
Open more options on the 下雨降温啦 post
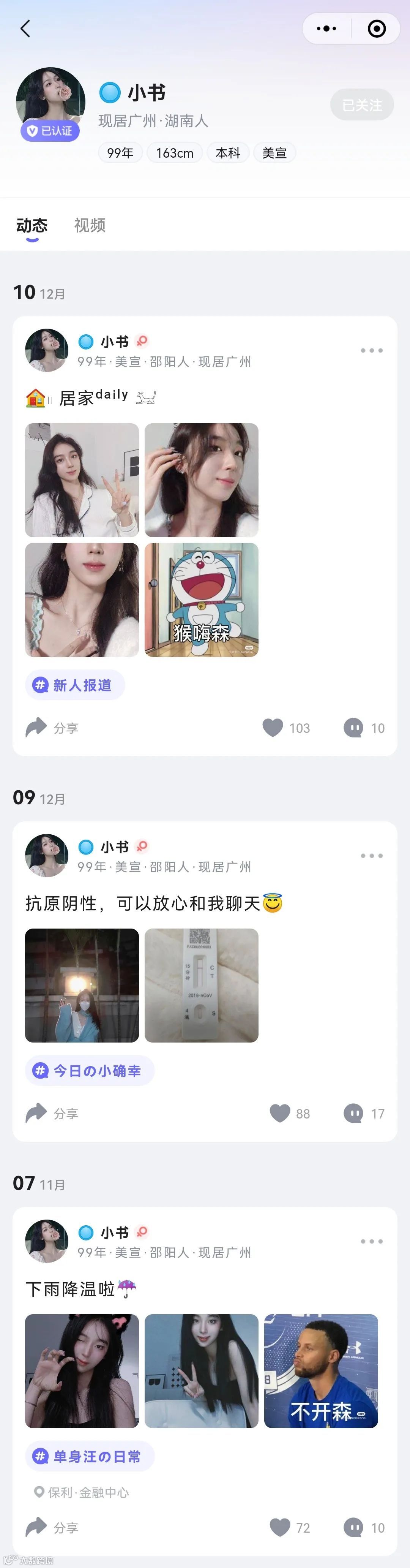pos(371,1241)
